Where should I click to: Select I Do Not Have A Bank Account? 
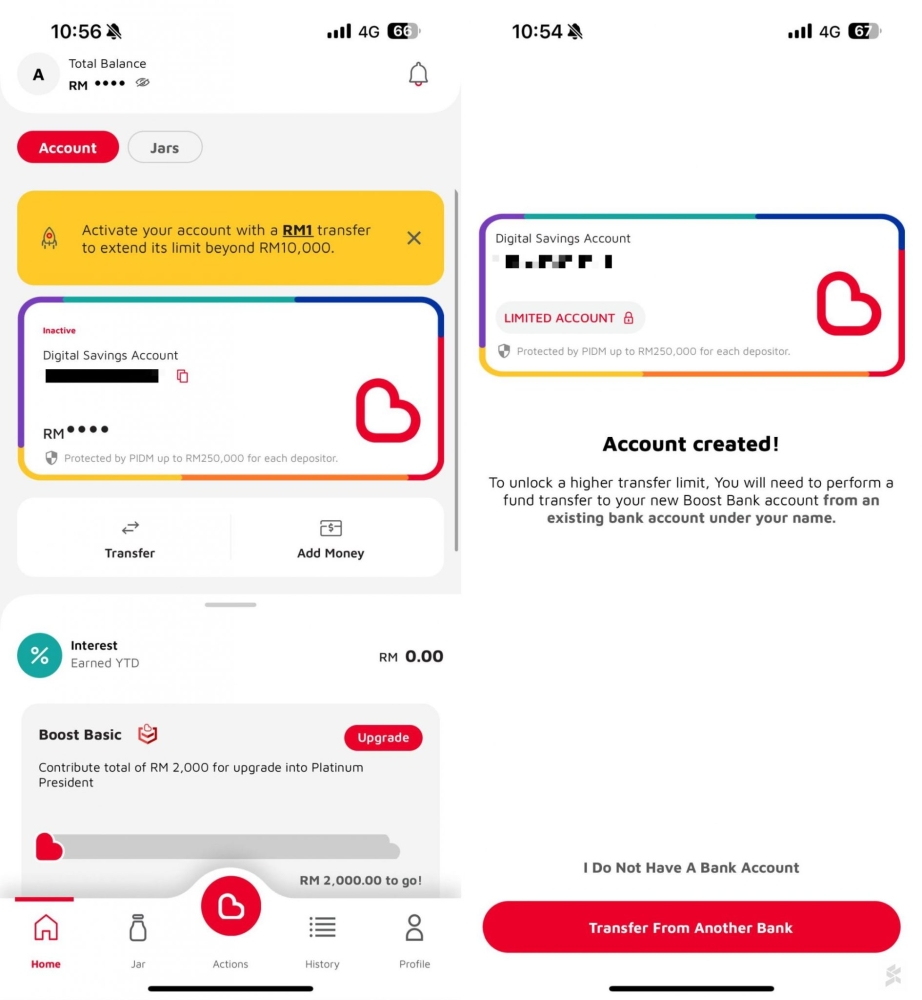pyautogui.click(x=691, y=868)
